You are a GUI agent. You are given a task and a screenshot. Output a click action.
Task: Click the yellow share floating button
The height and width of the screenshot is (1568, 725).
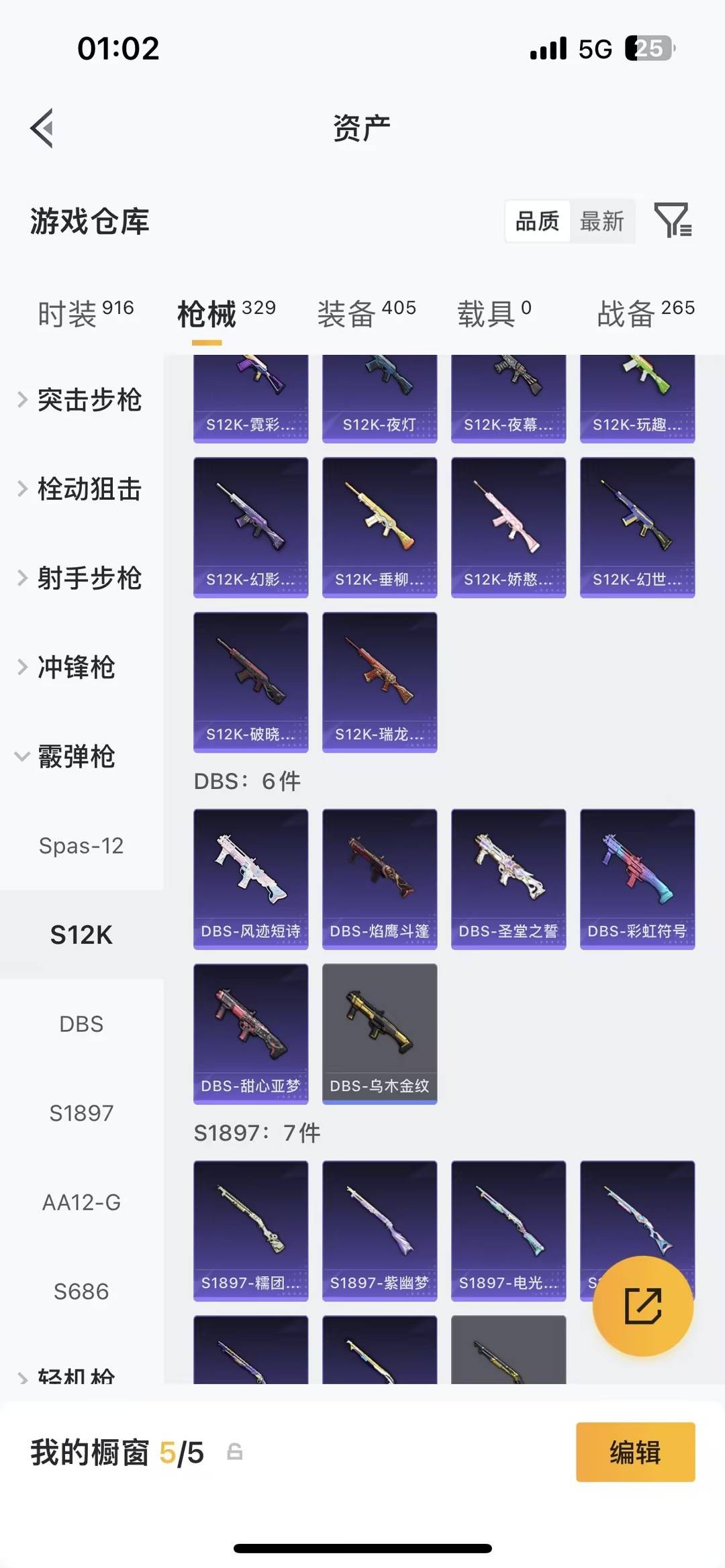642,1306
